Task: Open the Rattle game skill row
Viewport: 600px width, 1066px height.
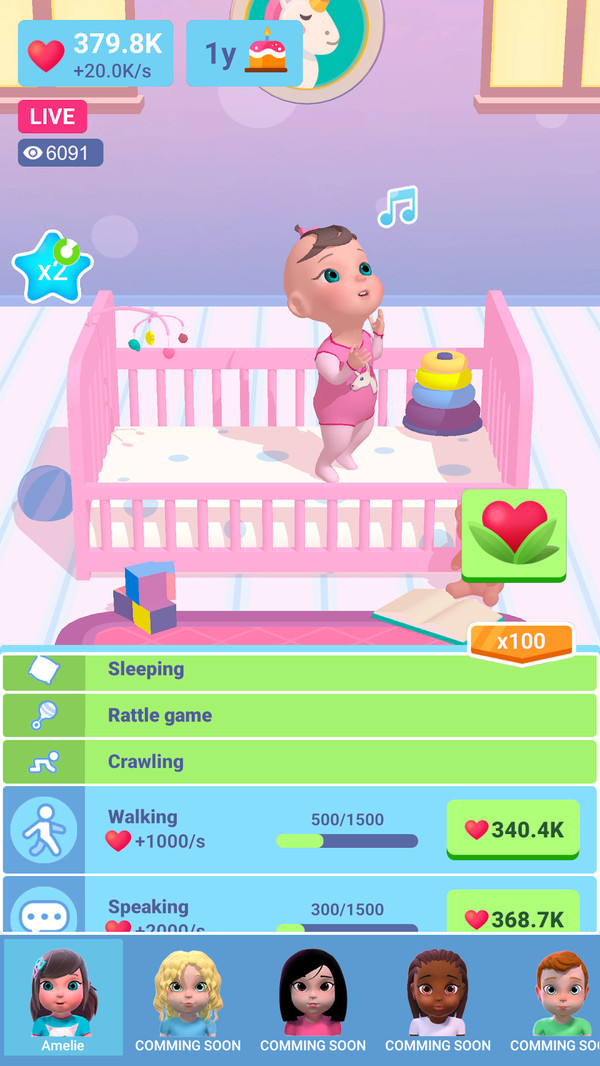Action: (300, 716)
